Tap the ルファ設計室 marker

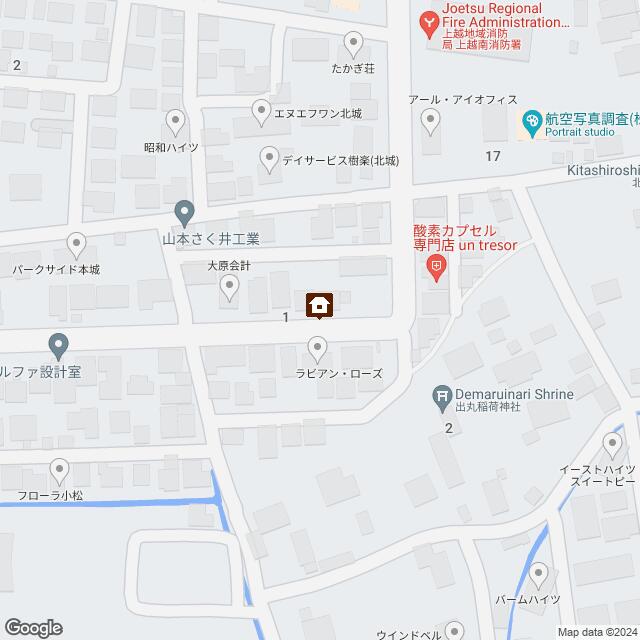(59, 346)
